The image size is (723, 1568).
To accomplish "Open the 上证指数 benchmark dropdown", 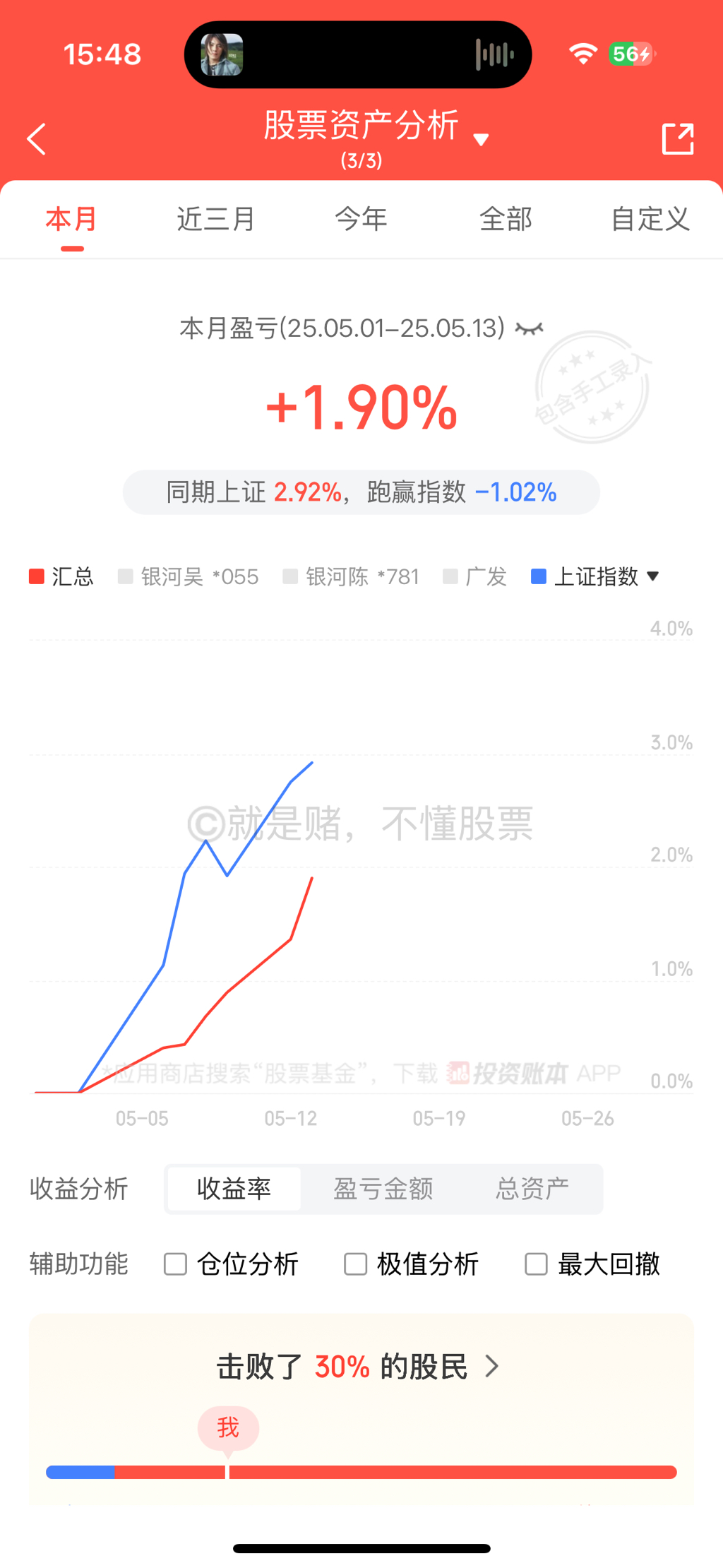I will (595, 577).
